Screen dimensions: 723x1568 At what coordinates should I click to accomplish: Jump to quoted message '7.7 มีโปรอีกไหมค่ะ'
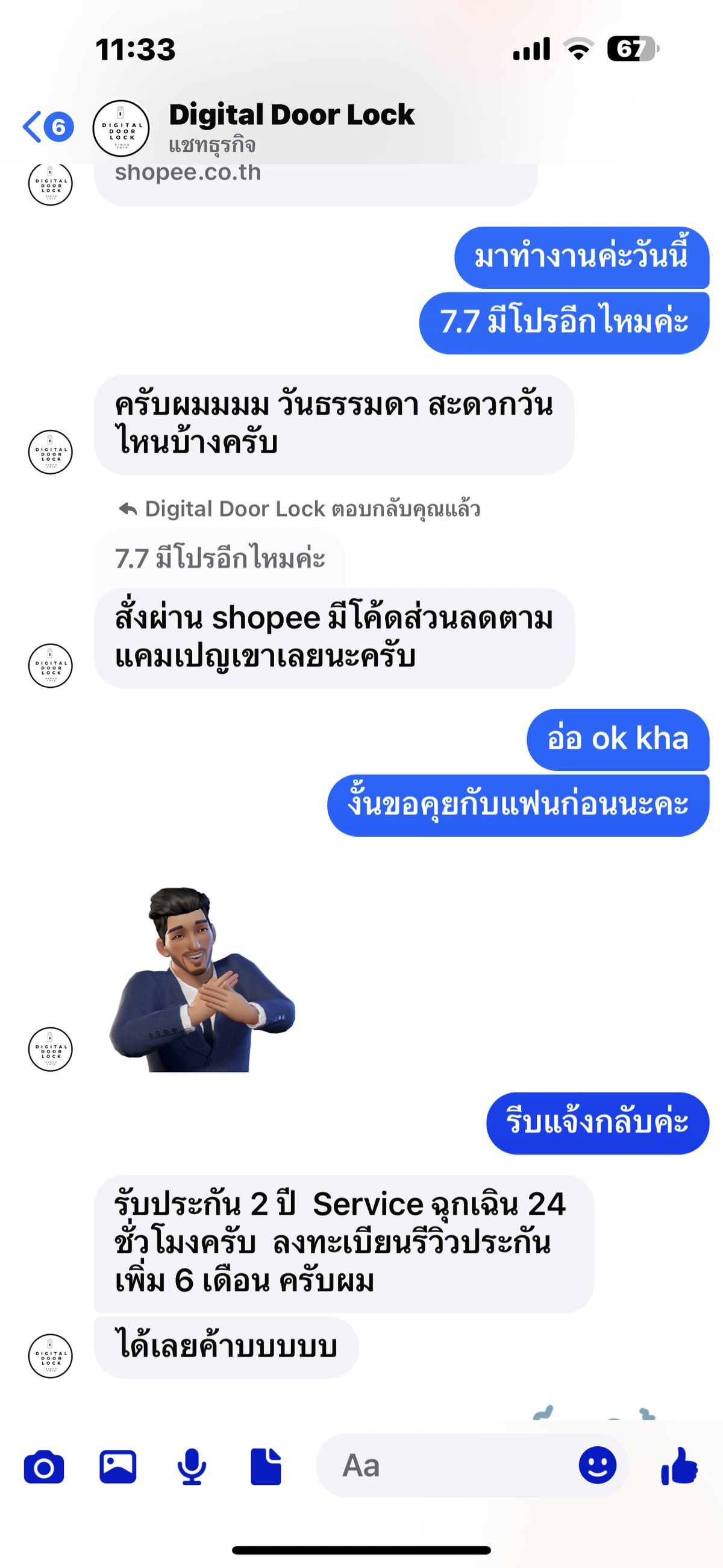tap(220, 558)
